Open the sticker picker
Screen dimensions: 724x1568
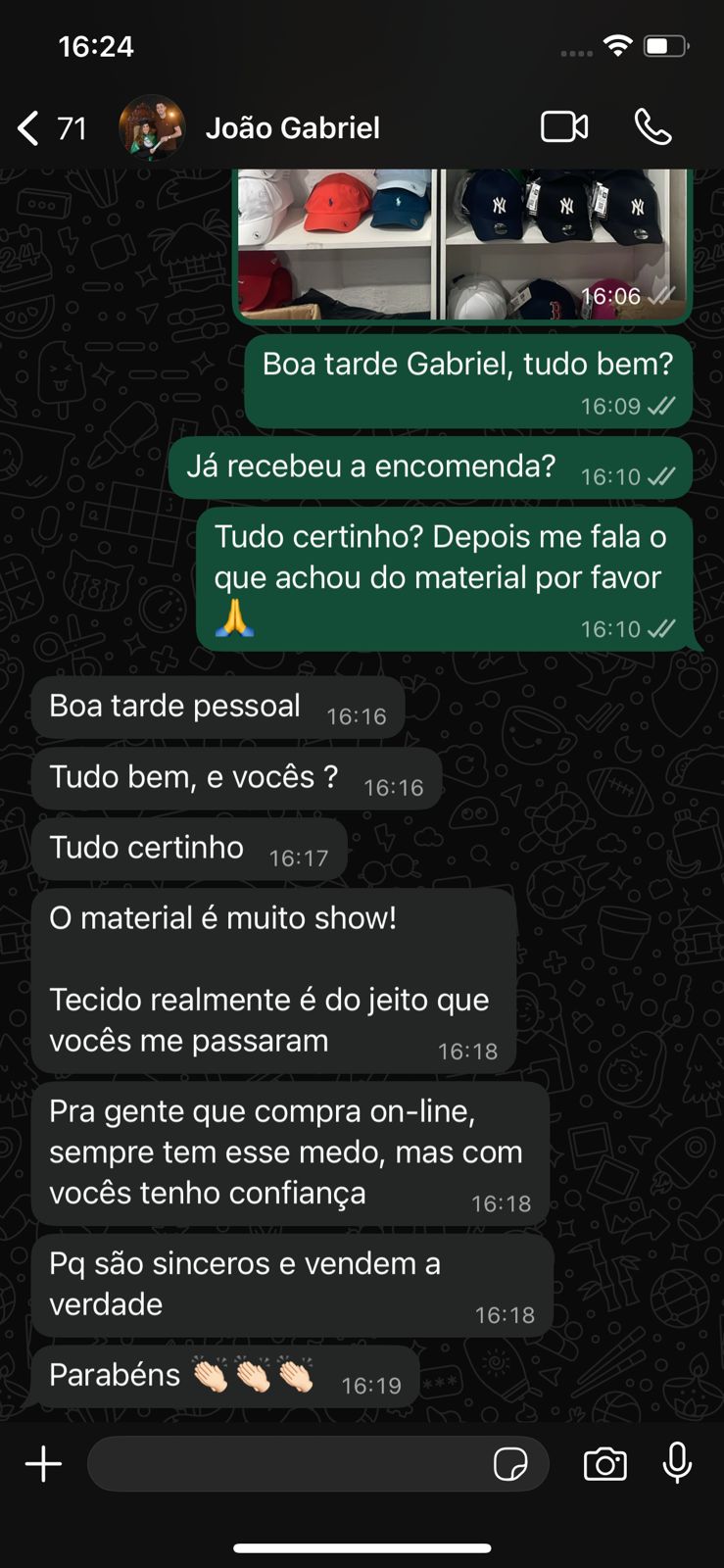coord(510,1464)
